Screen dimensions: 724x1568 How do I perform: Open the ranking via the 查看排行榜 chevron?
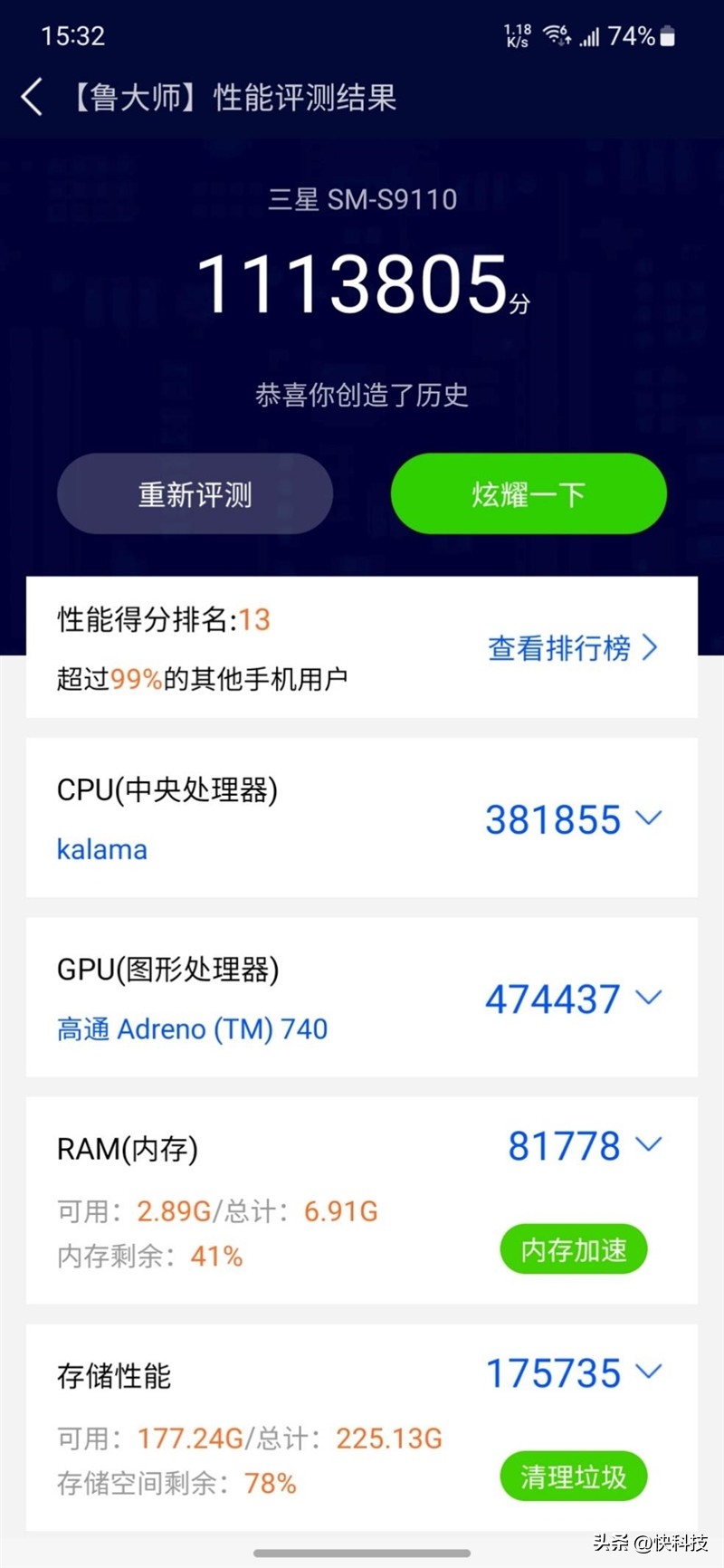648,648
